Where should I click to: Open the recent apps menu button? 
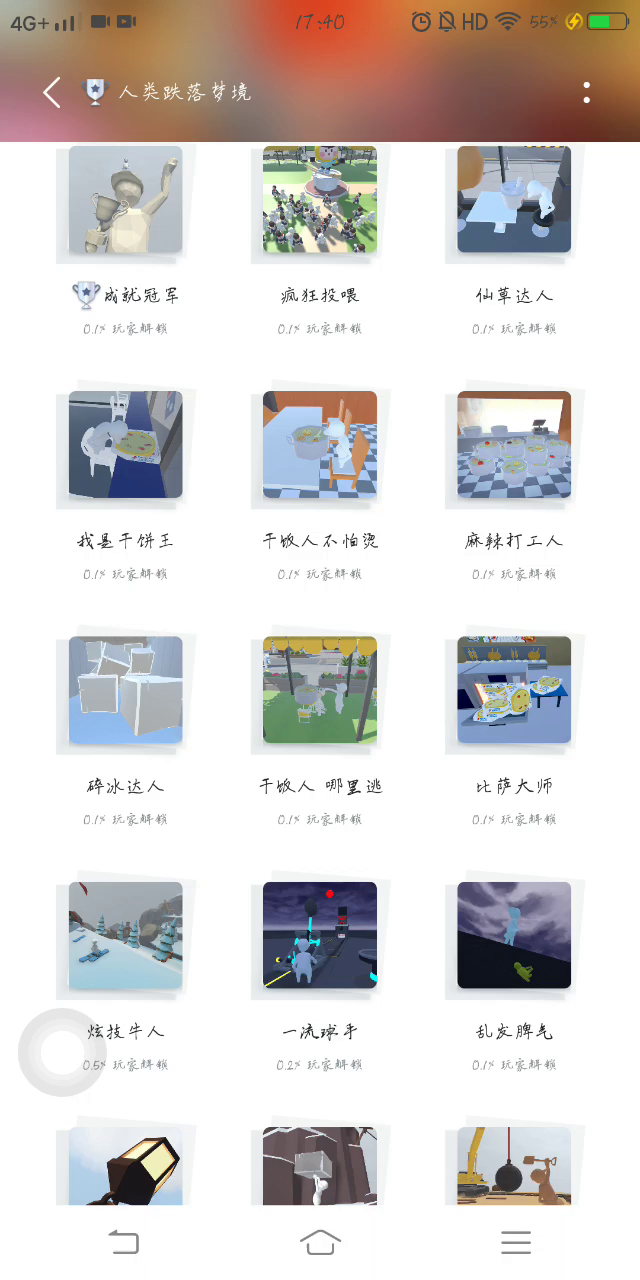[x=516, y=1242]
